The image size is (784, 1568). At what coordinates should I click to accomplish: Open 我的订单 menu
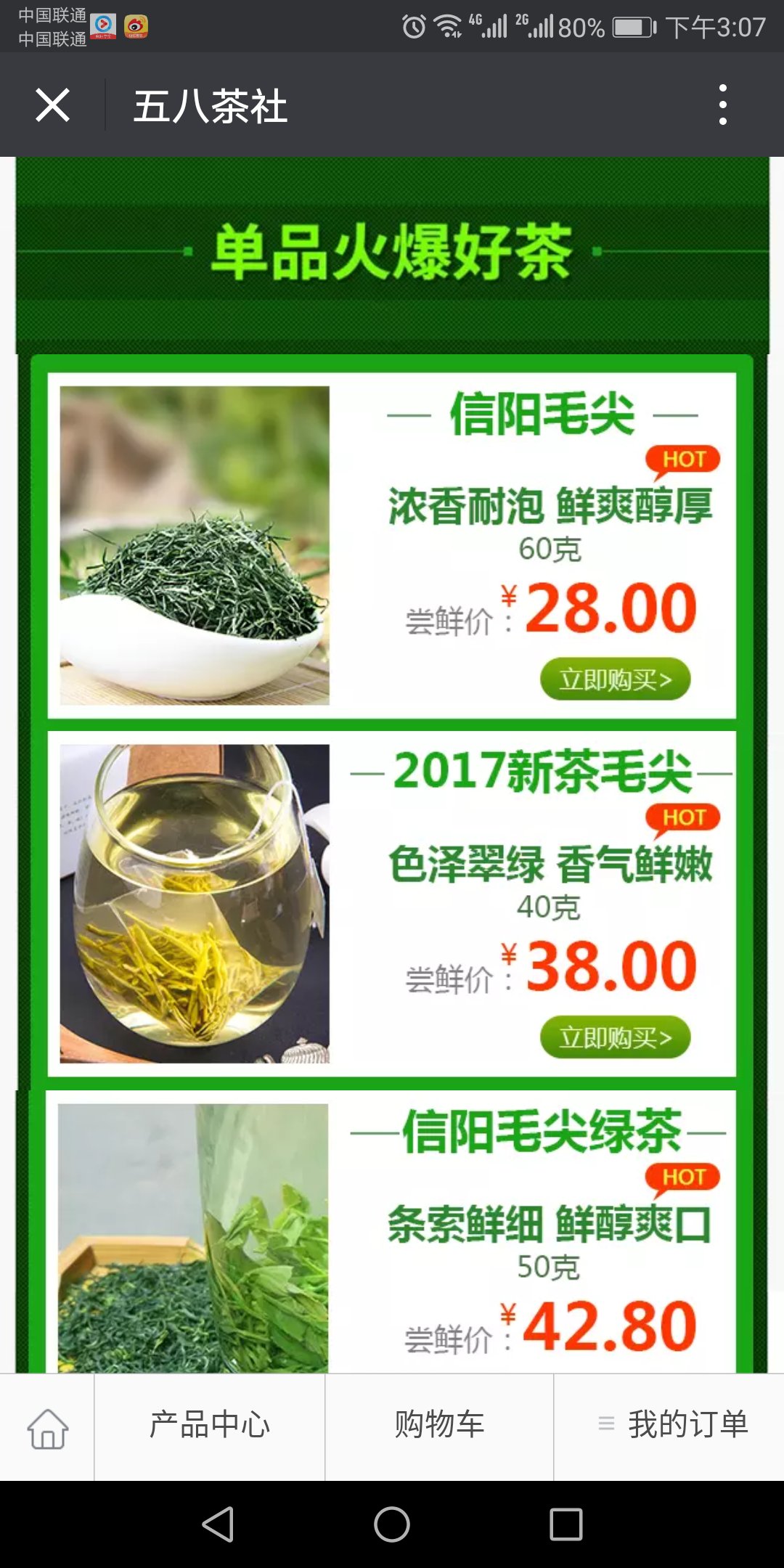click(669, 1424)
